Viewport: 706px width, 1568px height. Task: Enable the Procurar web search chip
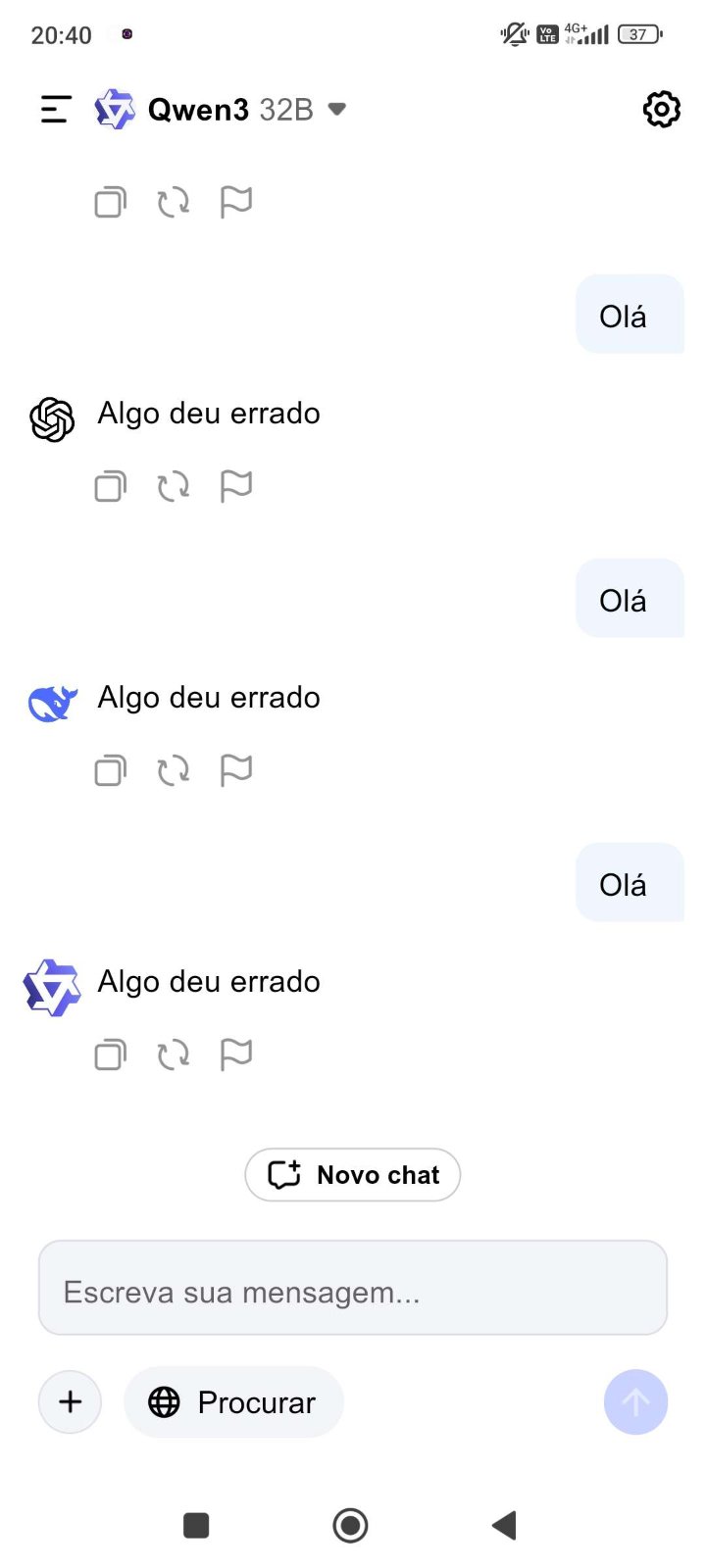pos(233,1401)
